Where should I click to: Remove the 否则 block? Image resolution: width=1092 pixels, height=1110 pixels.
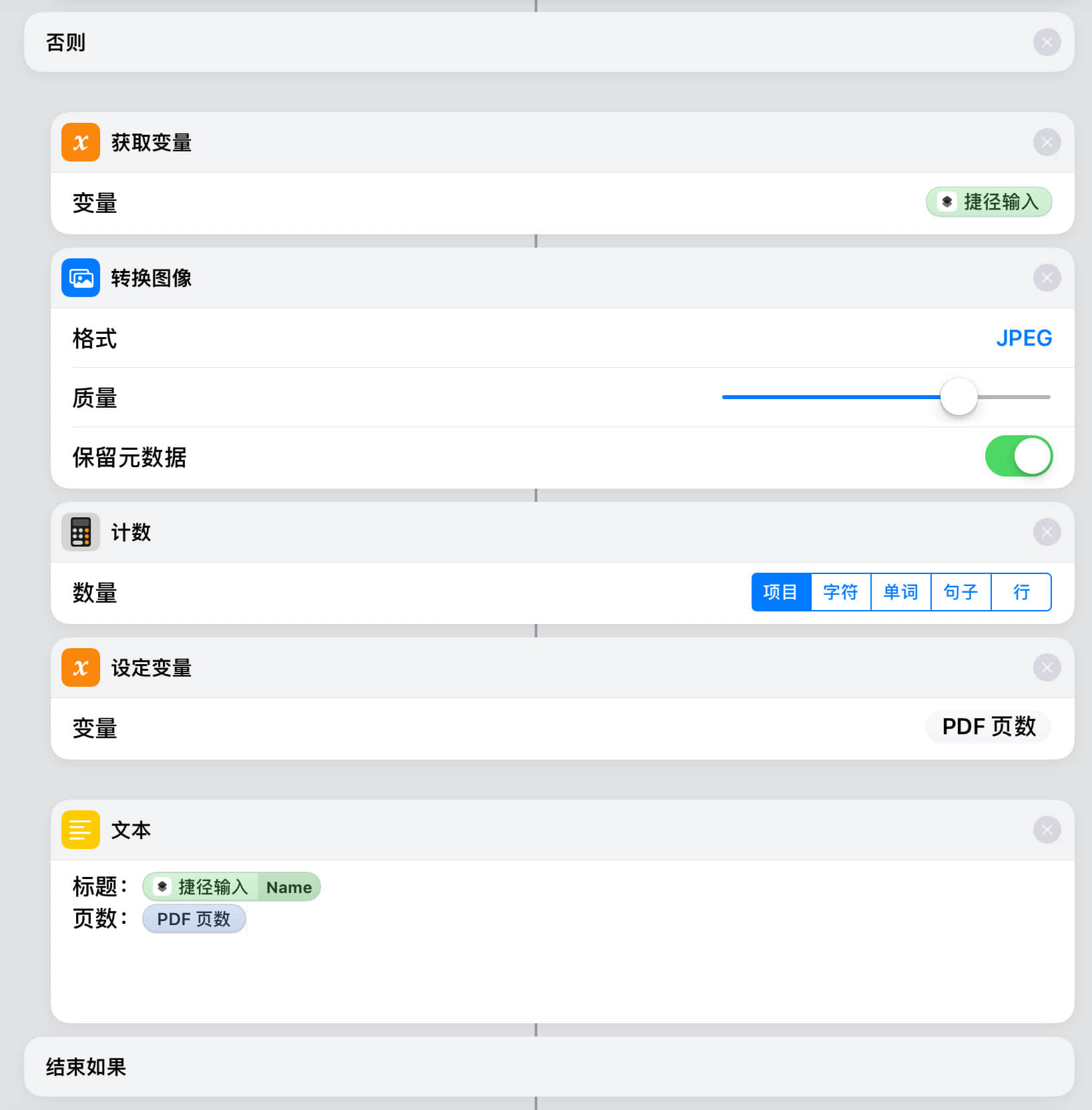1047,43
